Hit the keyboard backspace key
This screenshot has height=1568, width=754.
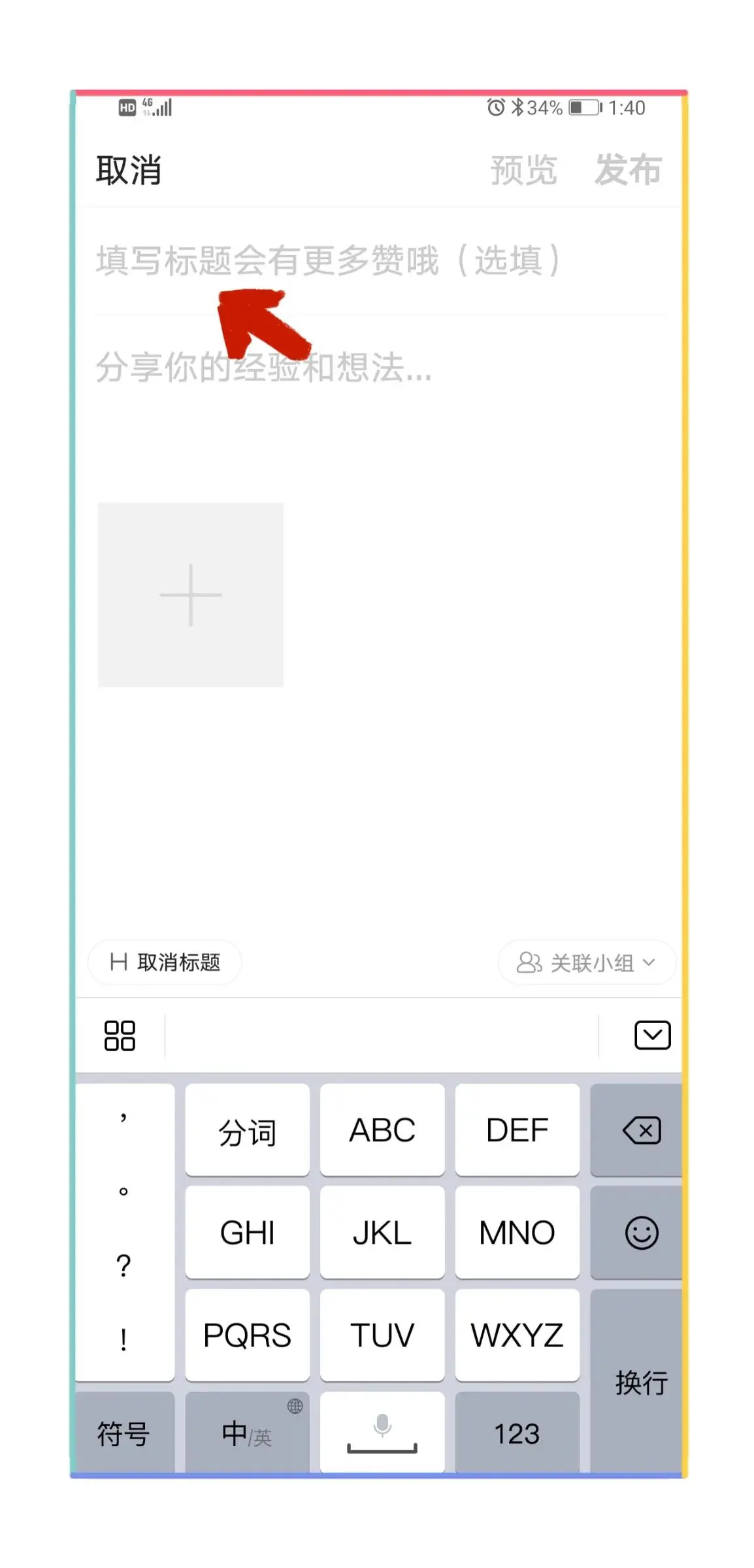641,1130
